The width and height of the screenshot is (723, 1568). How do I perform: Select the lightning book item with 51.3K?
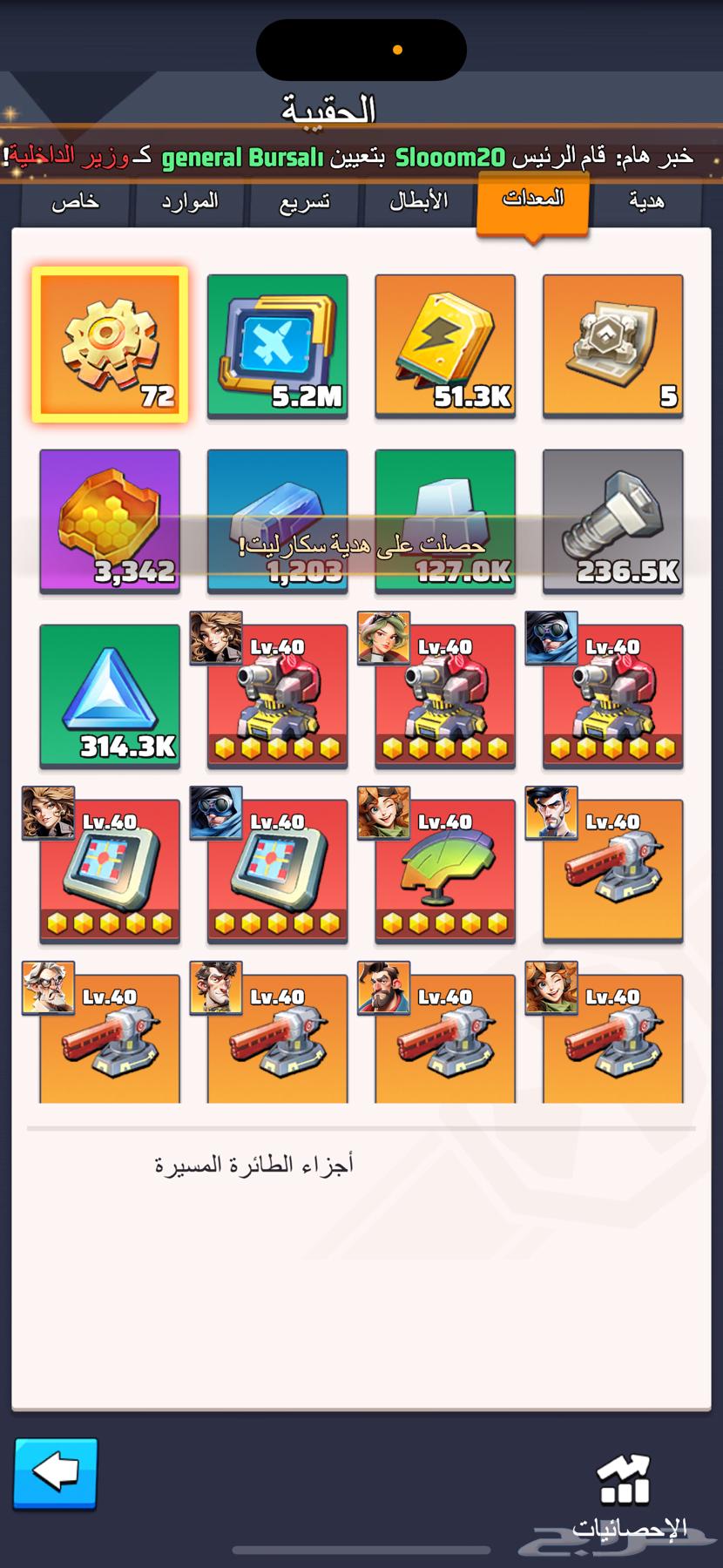point(445,345)
